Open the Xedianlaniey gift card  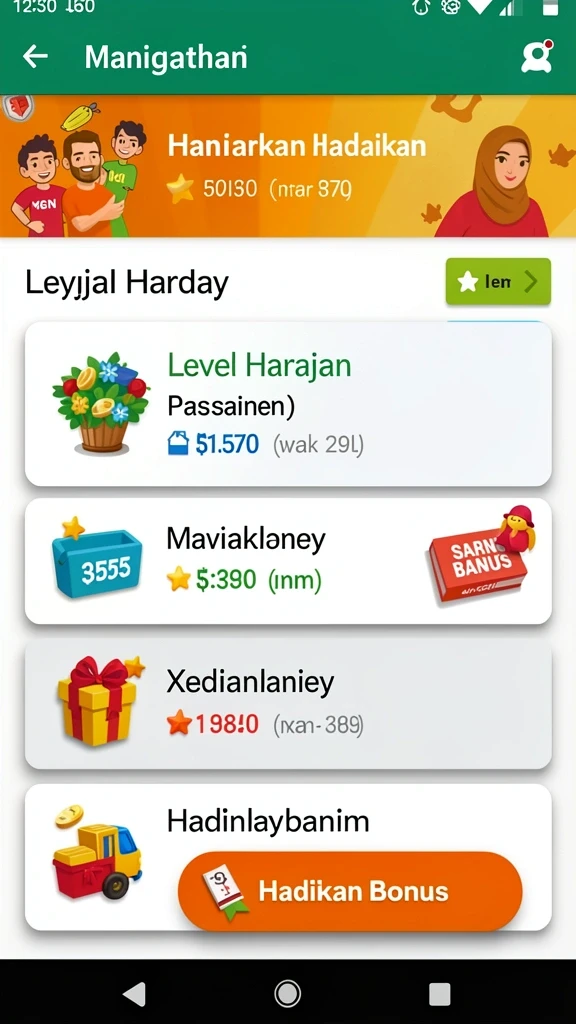[x=288, y=704]
